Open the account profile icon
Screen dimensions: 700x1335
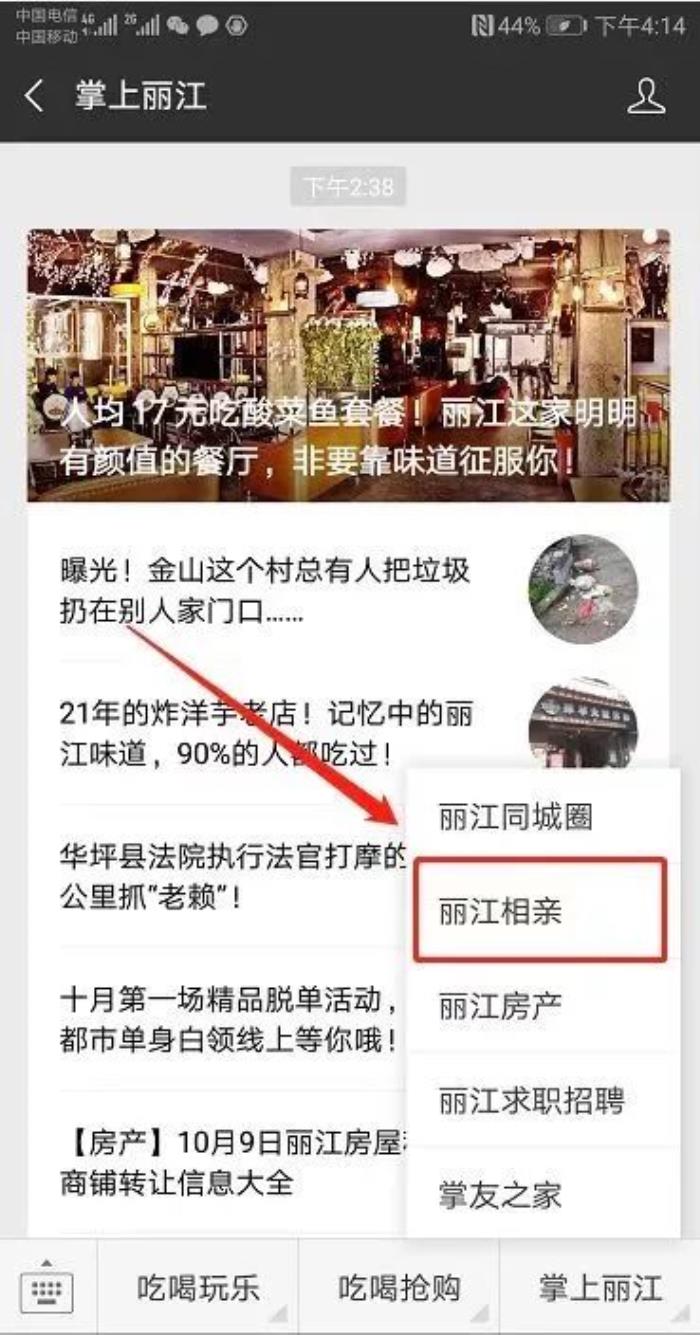coord(646,97)
